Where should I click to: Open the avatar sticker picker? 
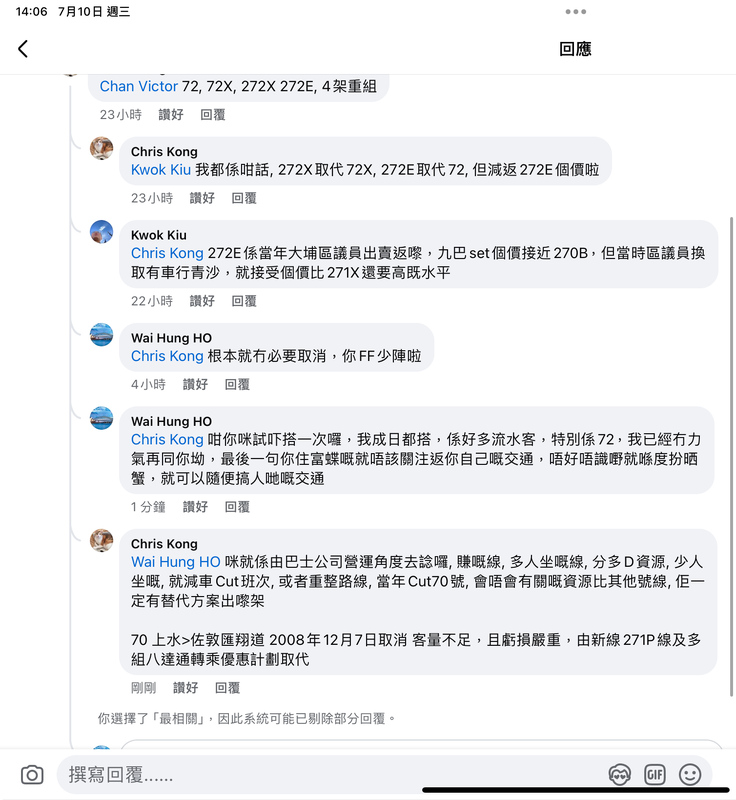pos(619,774)
